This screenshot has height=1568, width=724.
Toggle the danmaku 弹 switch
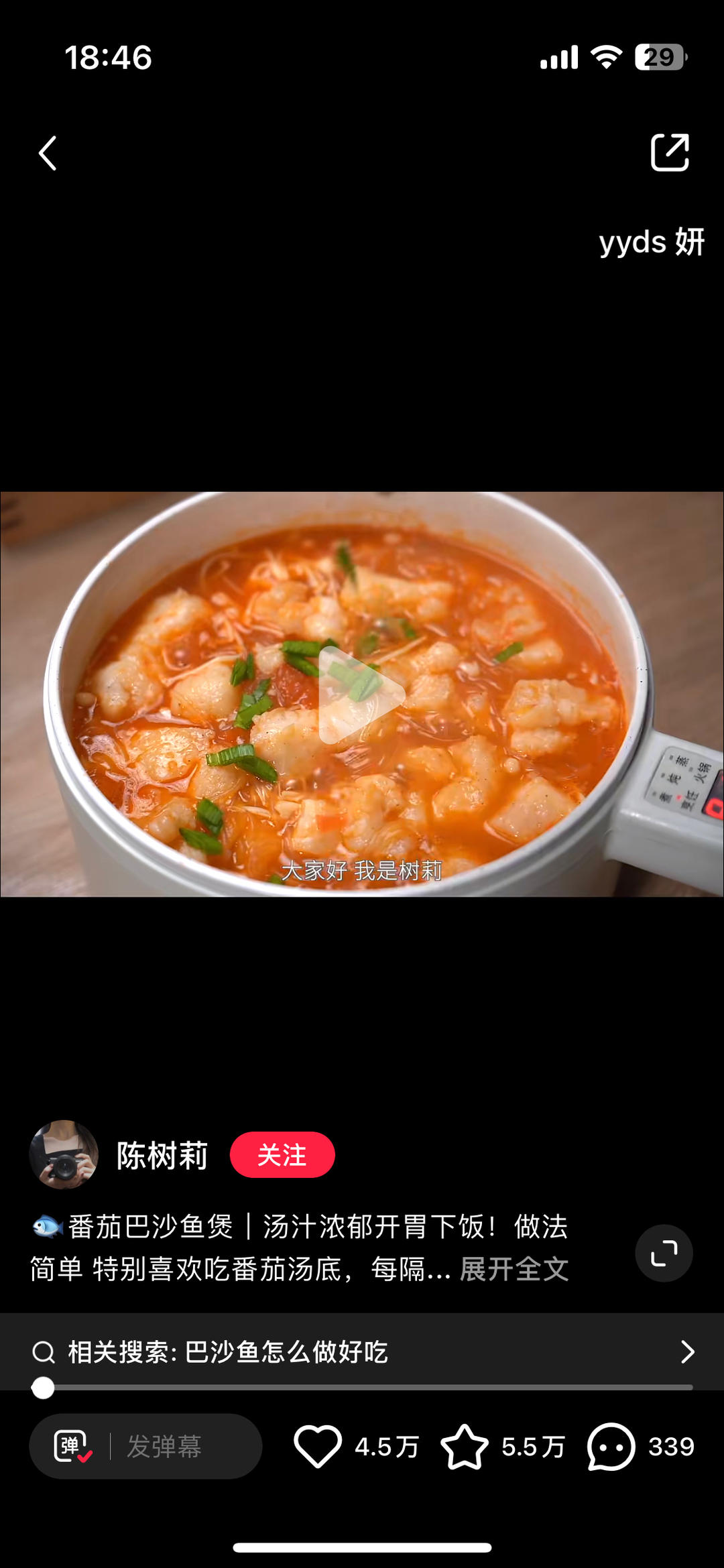(x=72, y=1446)
